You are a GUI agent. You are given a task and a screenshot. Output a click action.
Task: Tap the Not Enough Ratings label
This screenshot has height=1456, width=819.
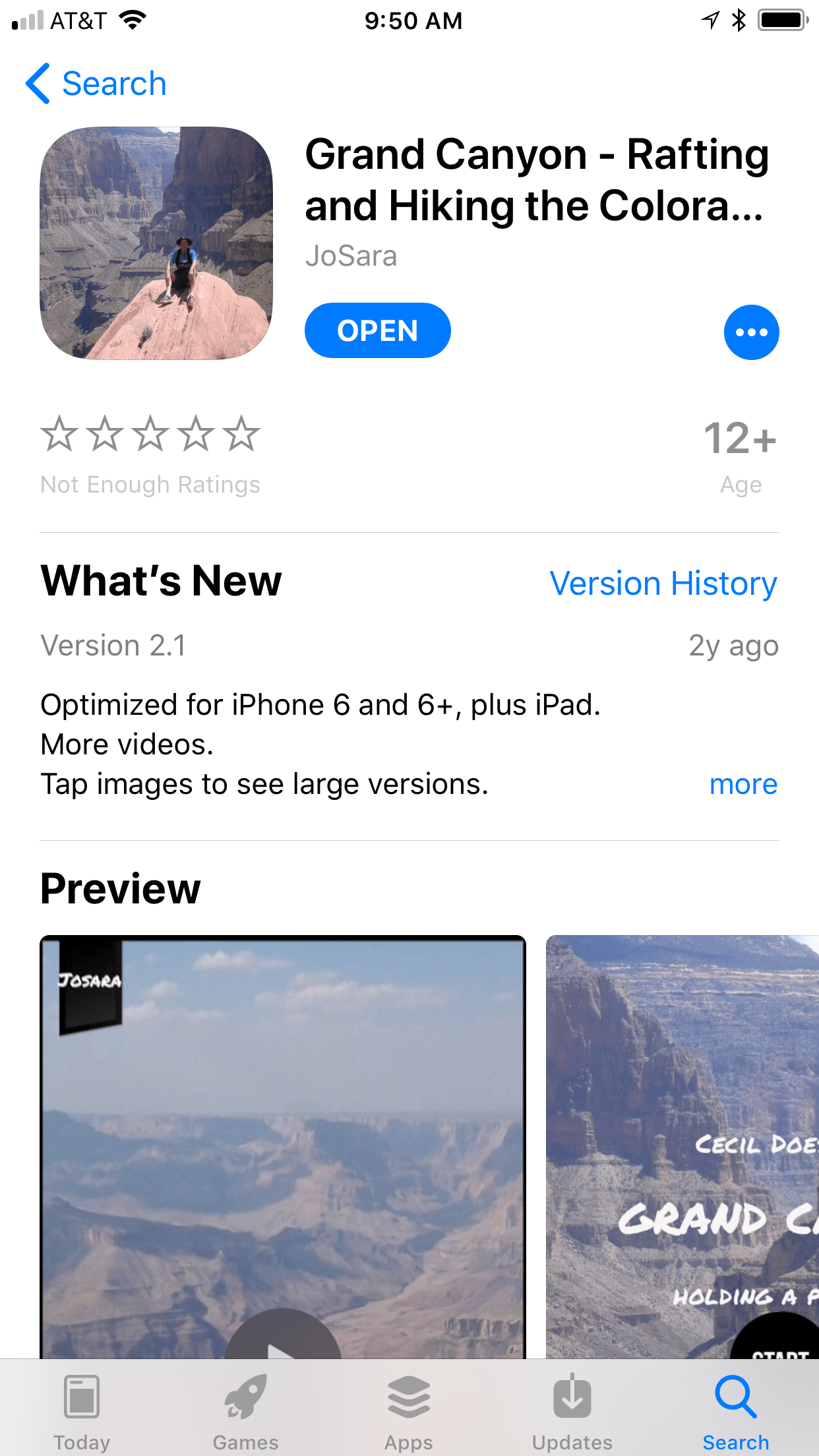(150, 484)
